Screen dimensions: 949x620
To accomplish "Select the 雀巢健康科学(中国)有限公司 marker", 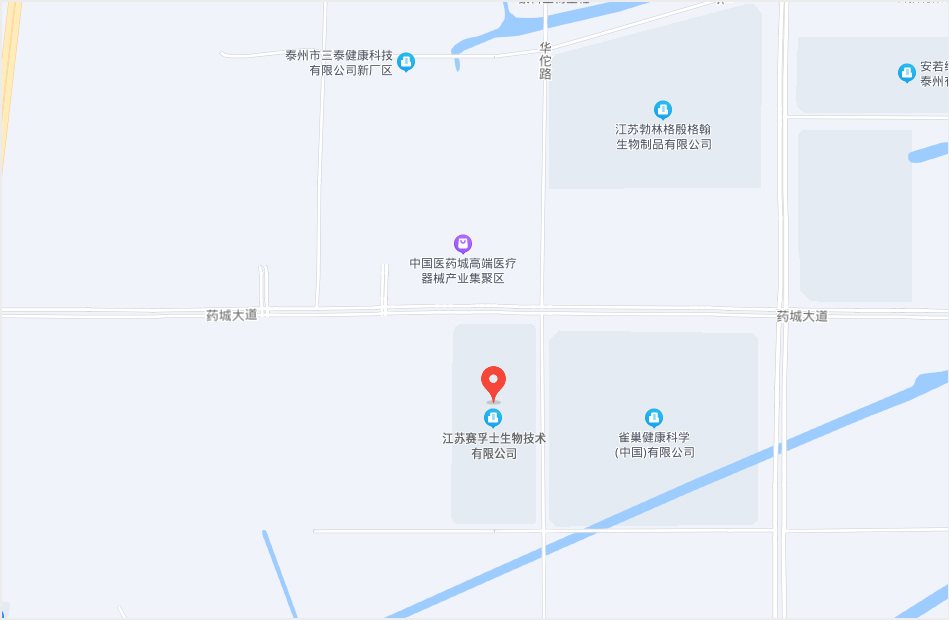I will tap(654, 417).
